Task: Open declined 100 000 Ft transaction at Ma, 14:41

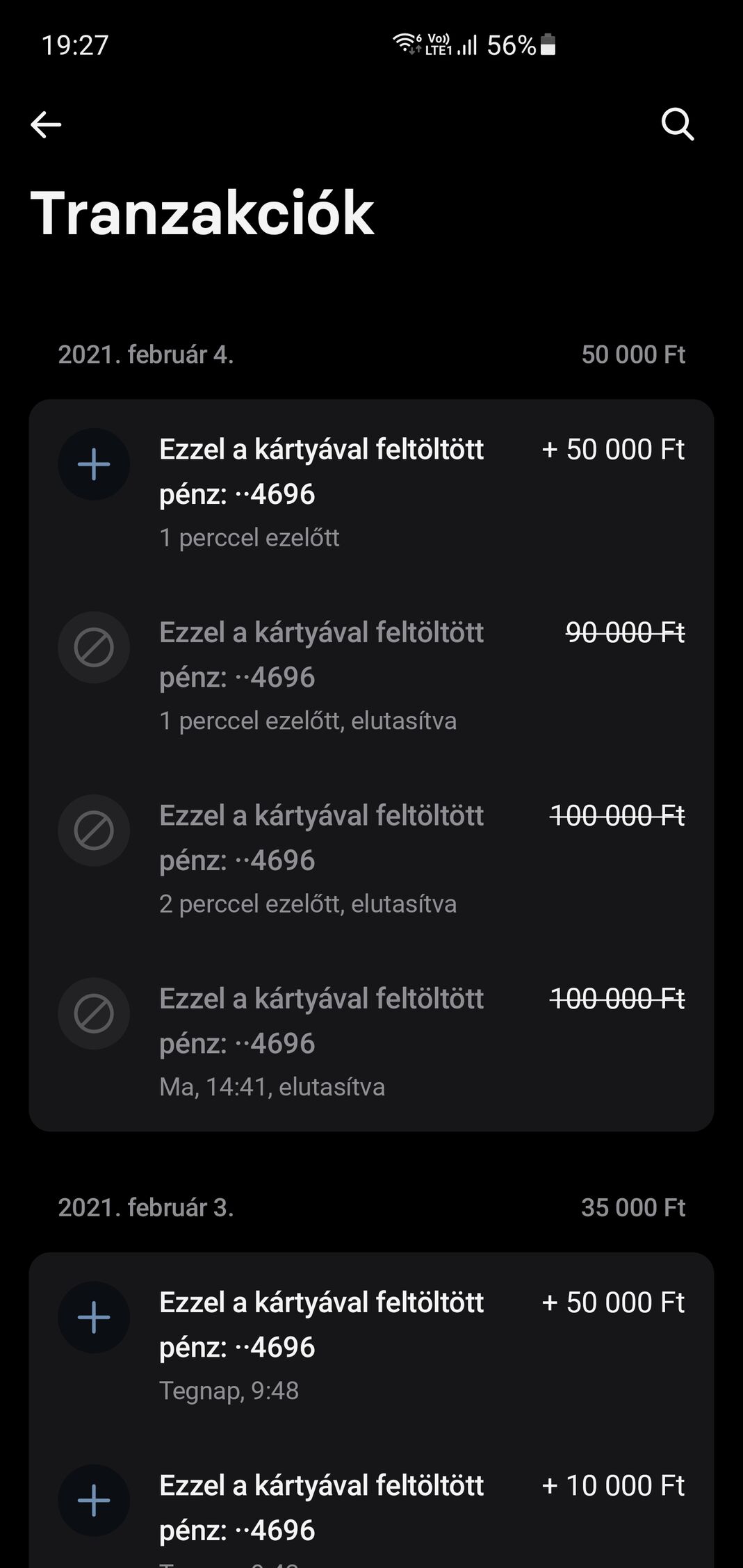Action: click(371, 1041)
